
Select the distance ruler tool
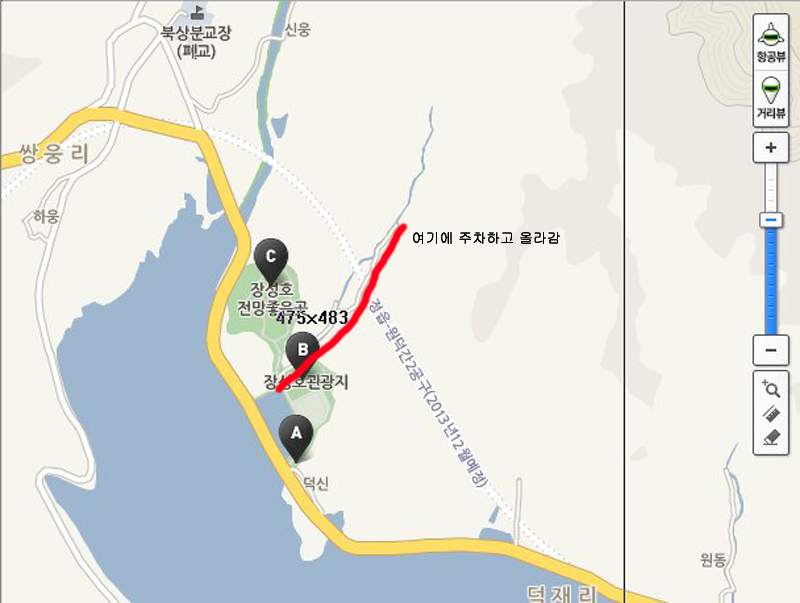(x=770, y=413)
